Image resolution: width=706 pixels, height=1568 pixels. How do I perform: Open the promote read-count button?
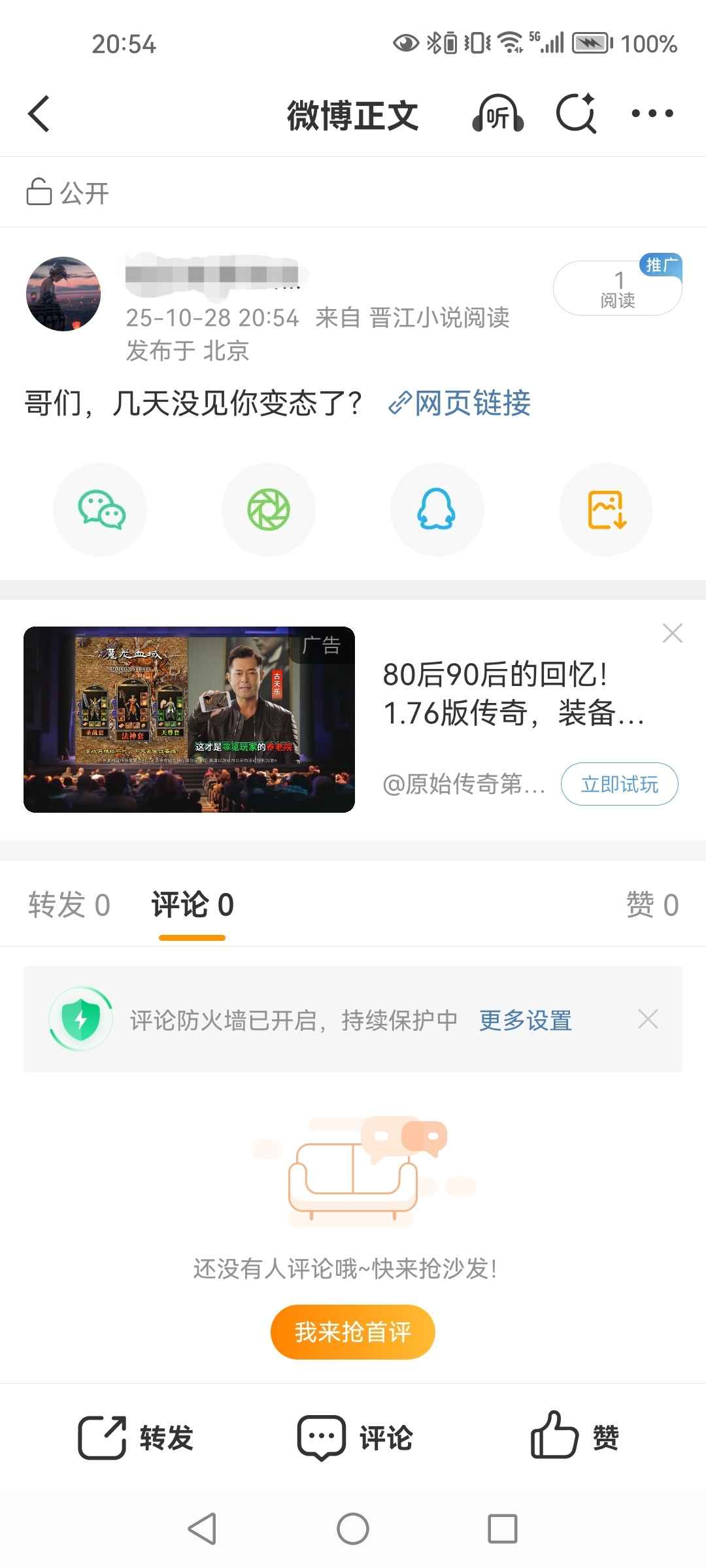pos(617,288)
